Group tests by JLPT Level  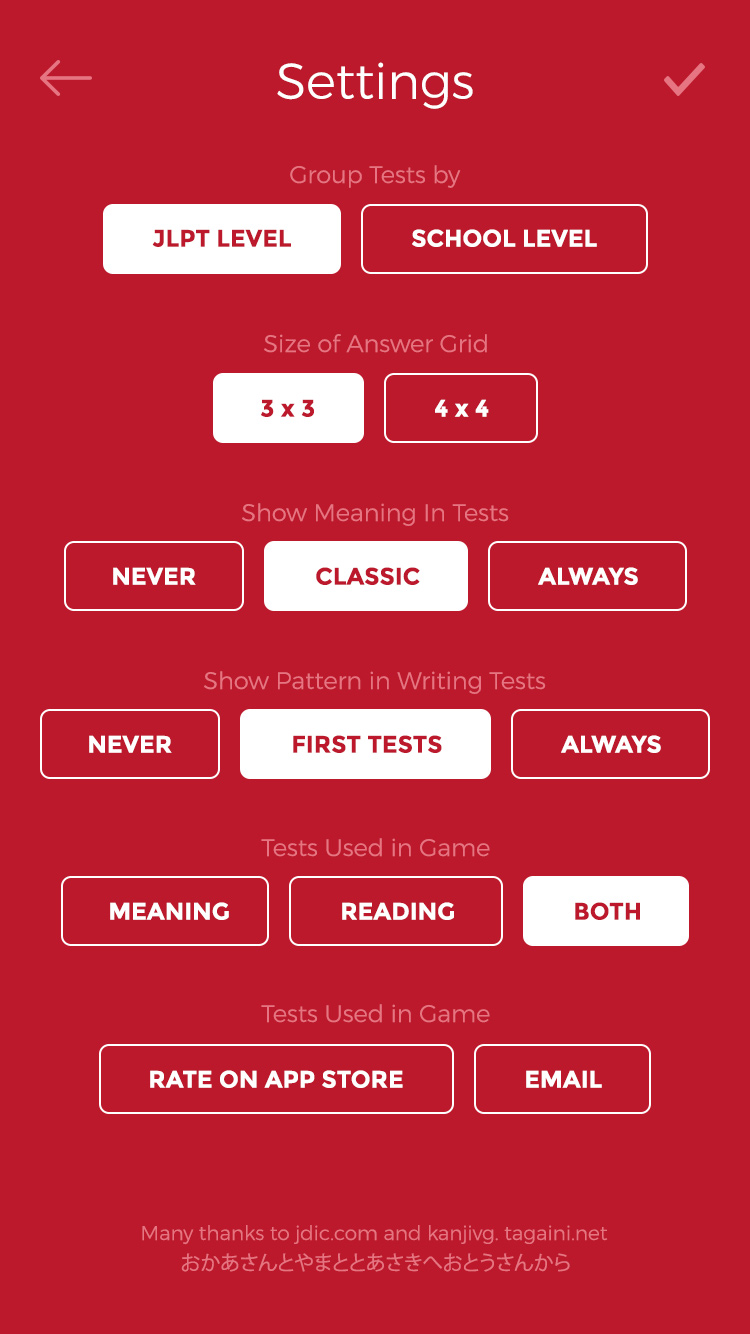click(222, 239)
